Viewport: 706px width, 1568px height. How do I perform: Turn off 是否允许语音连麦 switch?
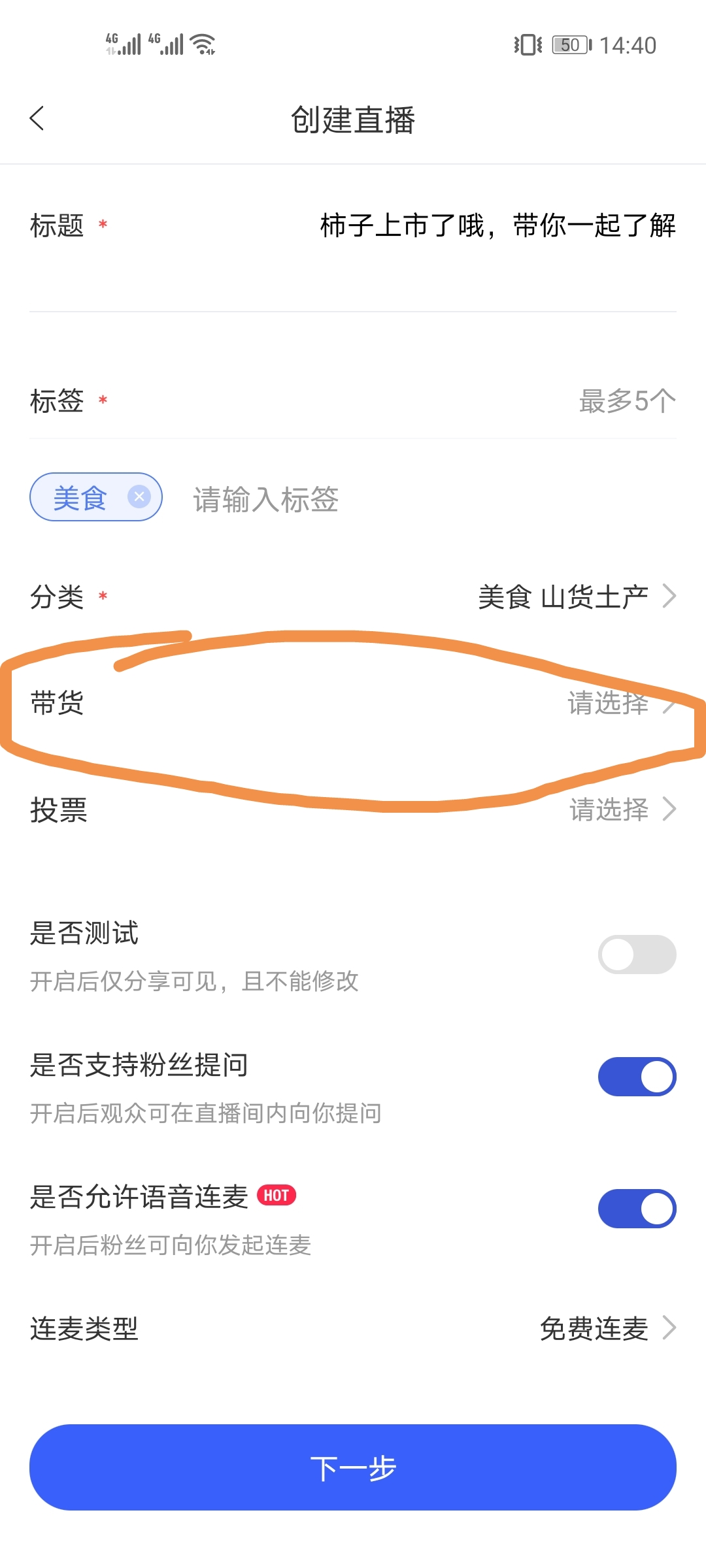click(637, 1209)
